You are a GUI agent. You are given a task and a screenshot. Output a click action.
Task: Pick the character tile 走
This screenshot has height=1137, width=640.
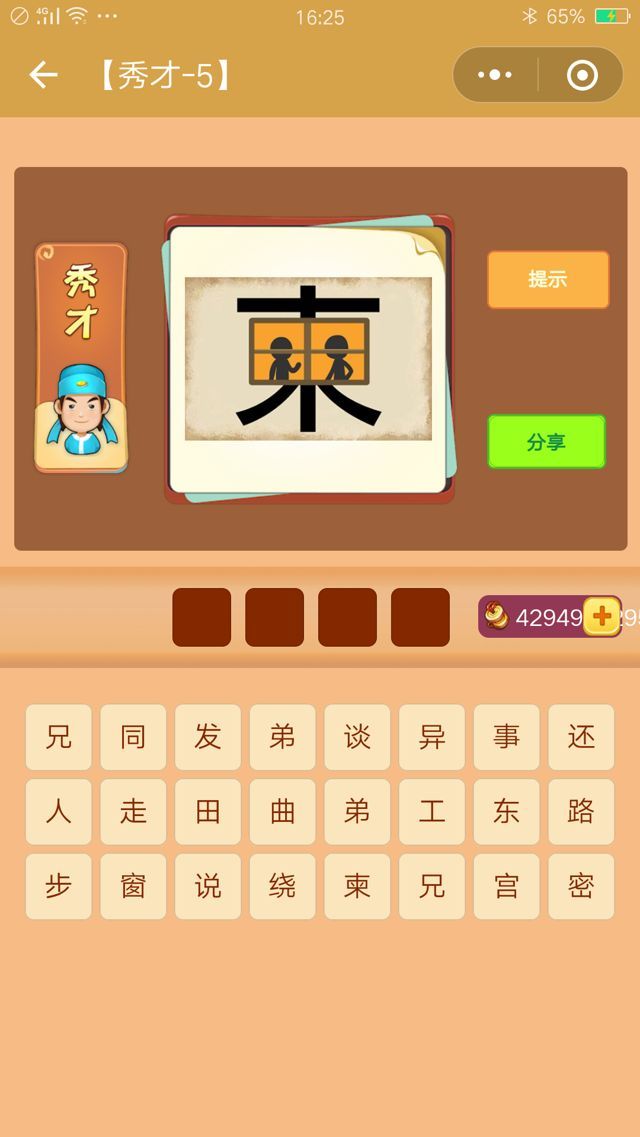[133, 811]
